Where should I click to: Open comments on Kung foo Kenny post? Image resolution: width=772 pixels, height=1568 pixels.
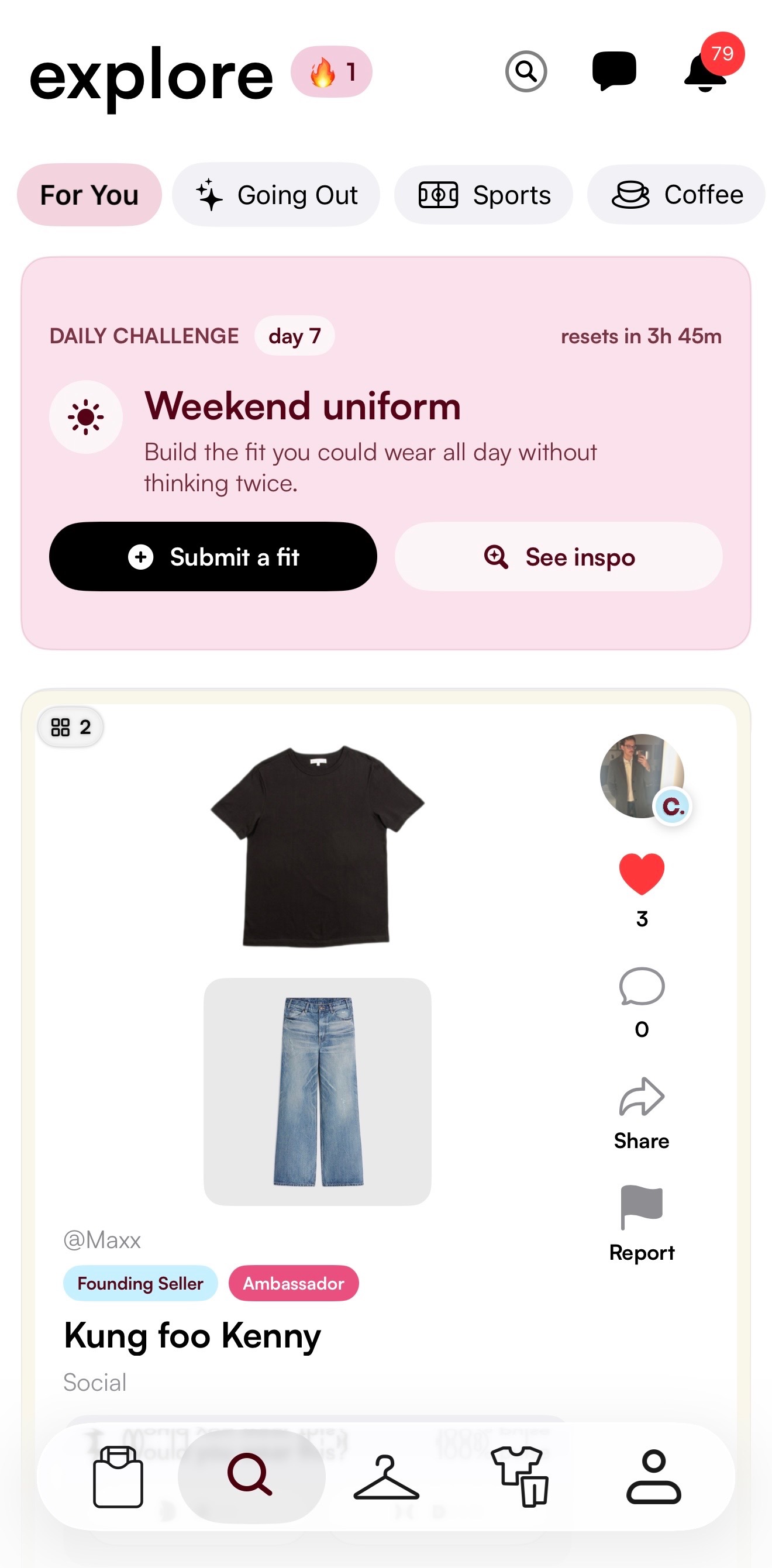click(x=642, y=986)
